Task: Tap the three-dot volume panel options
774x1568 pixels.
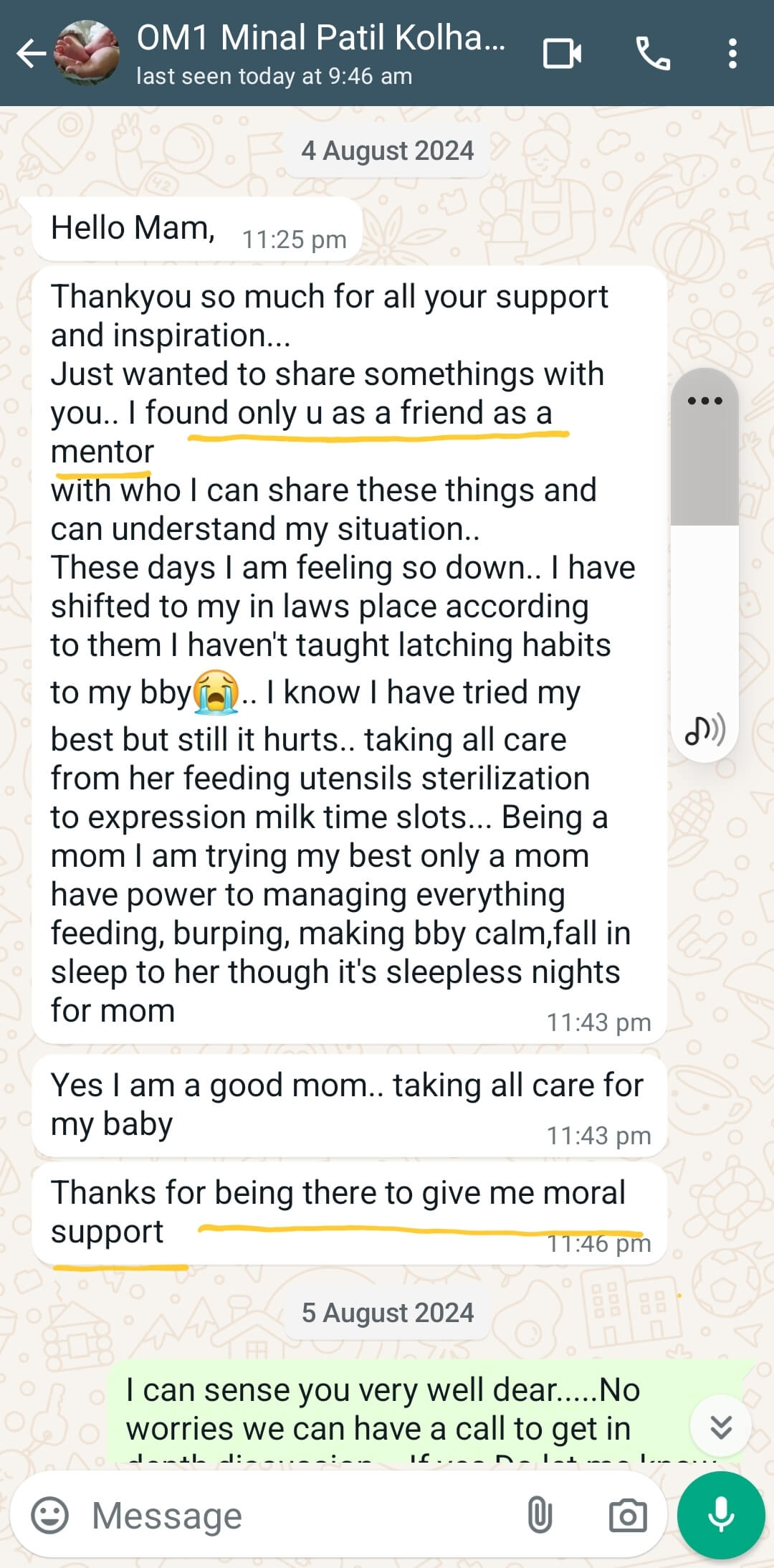Action: click(704, 400)
